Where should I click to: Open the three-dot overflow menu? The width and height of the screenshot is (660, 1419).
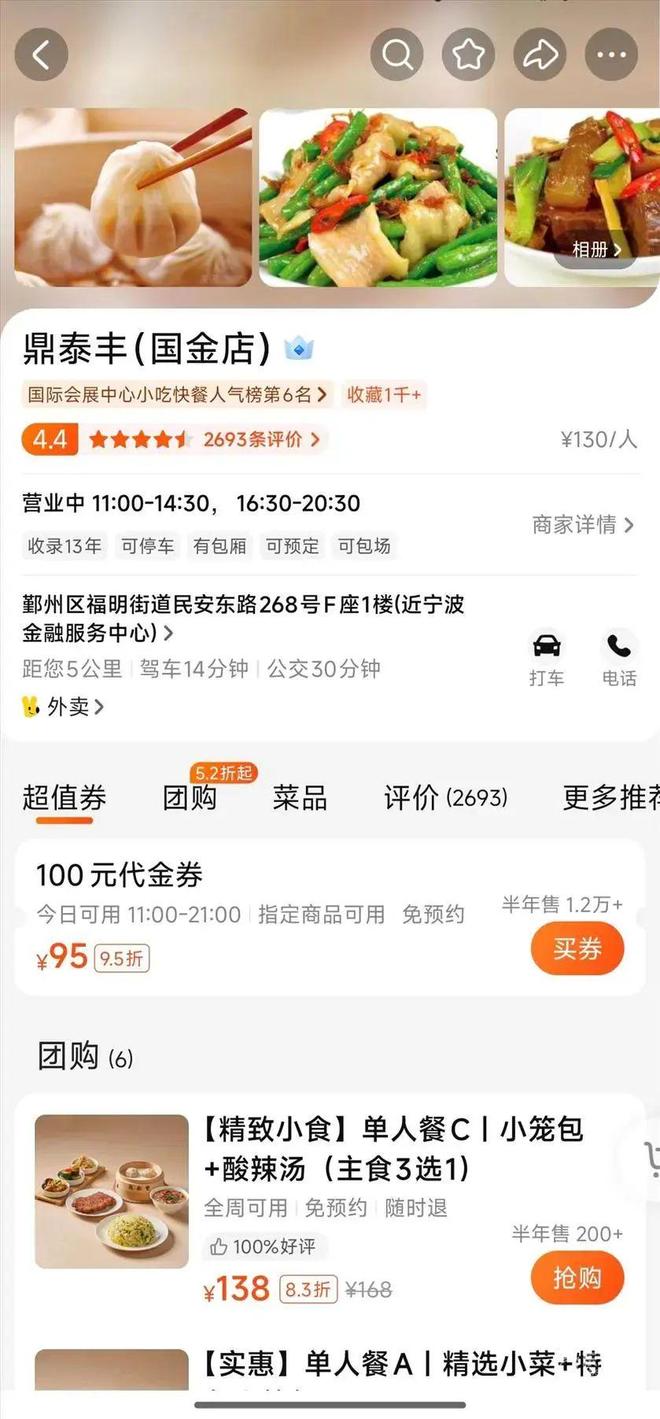[611, 55]
